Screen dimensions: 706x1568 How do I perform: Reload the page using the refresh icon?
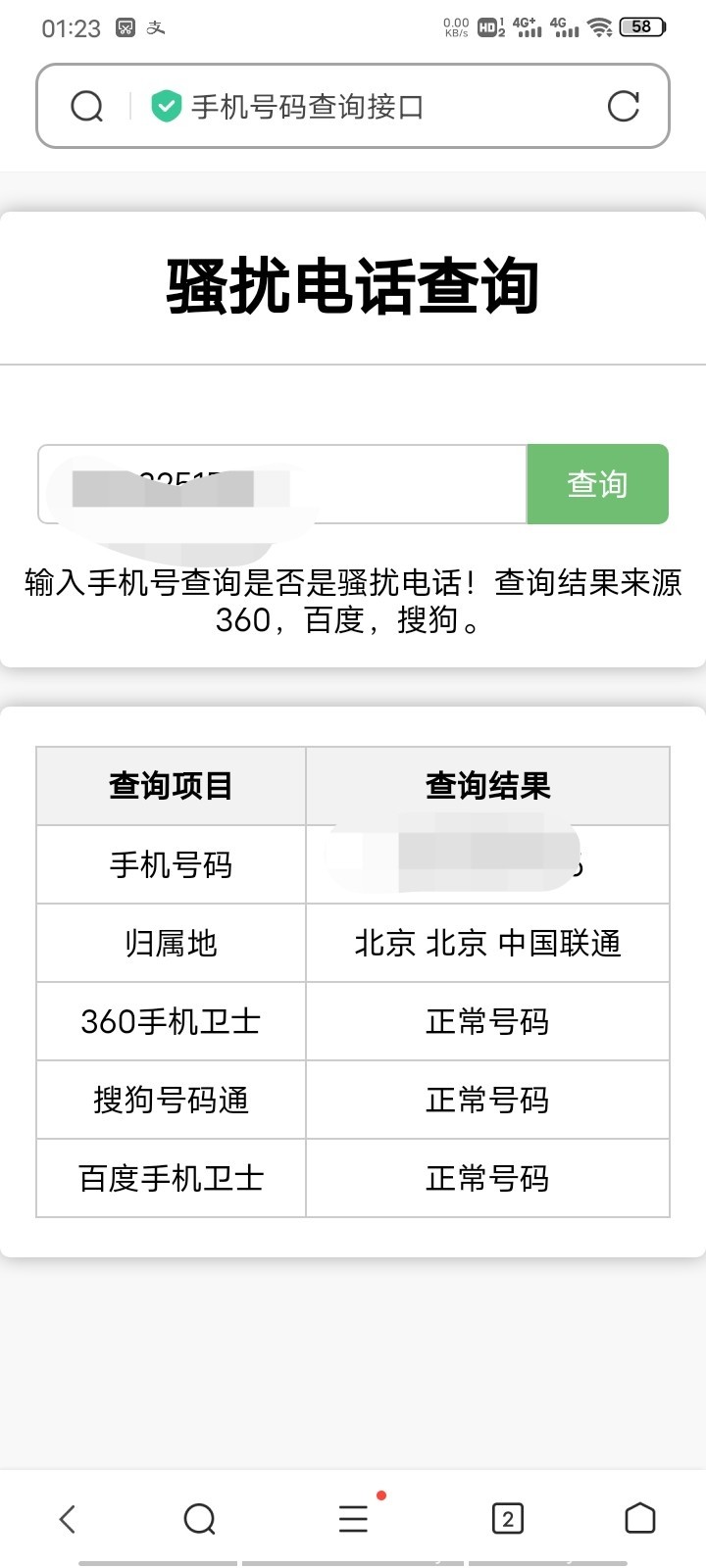coord(625,106)
